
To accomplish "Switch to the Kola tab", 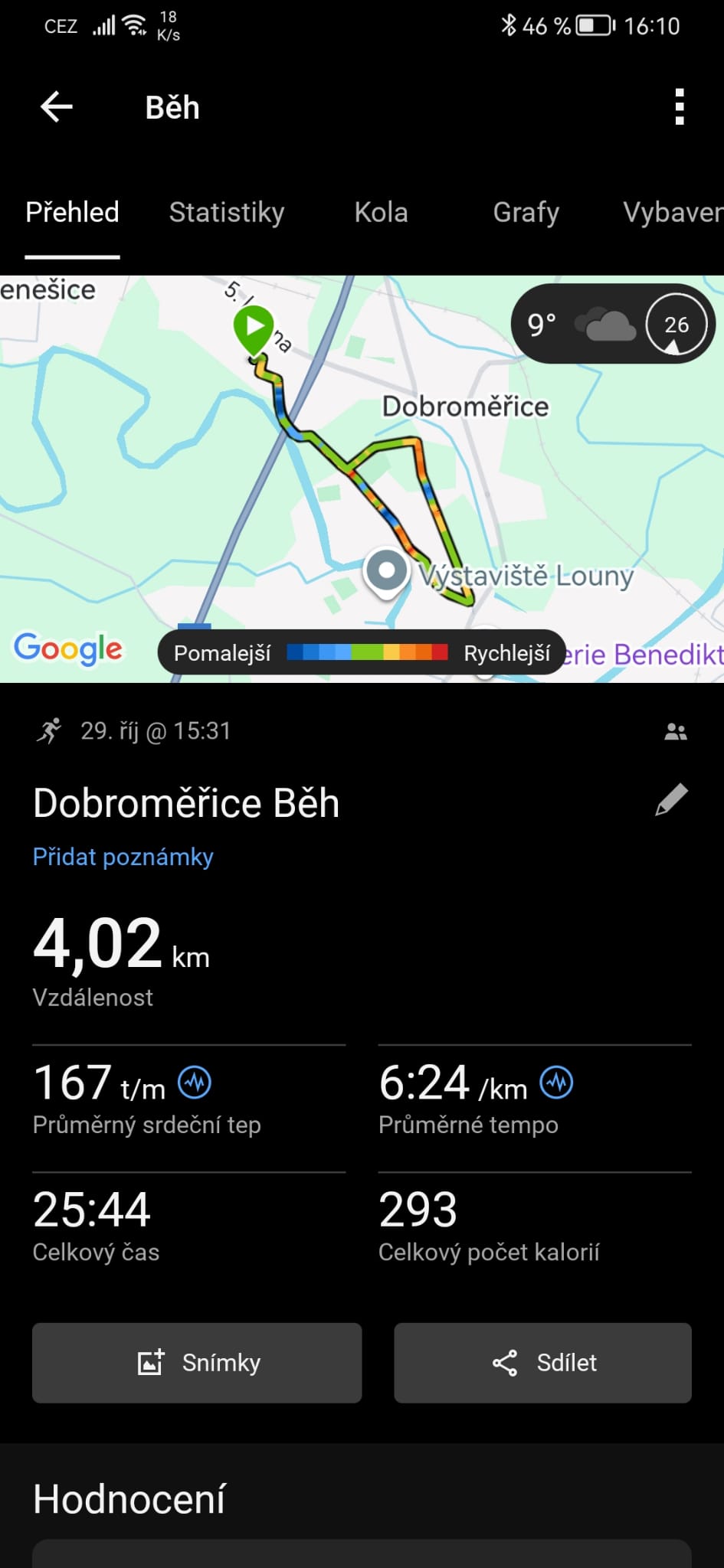I will (x=381, y=212).
